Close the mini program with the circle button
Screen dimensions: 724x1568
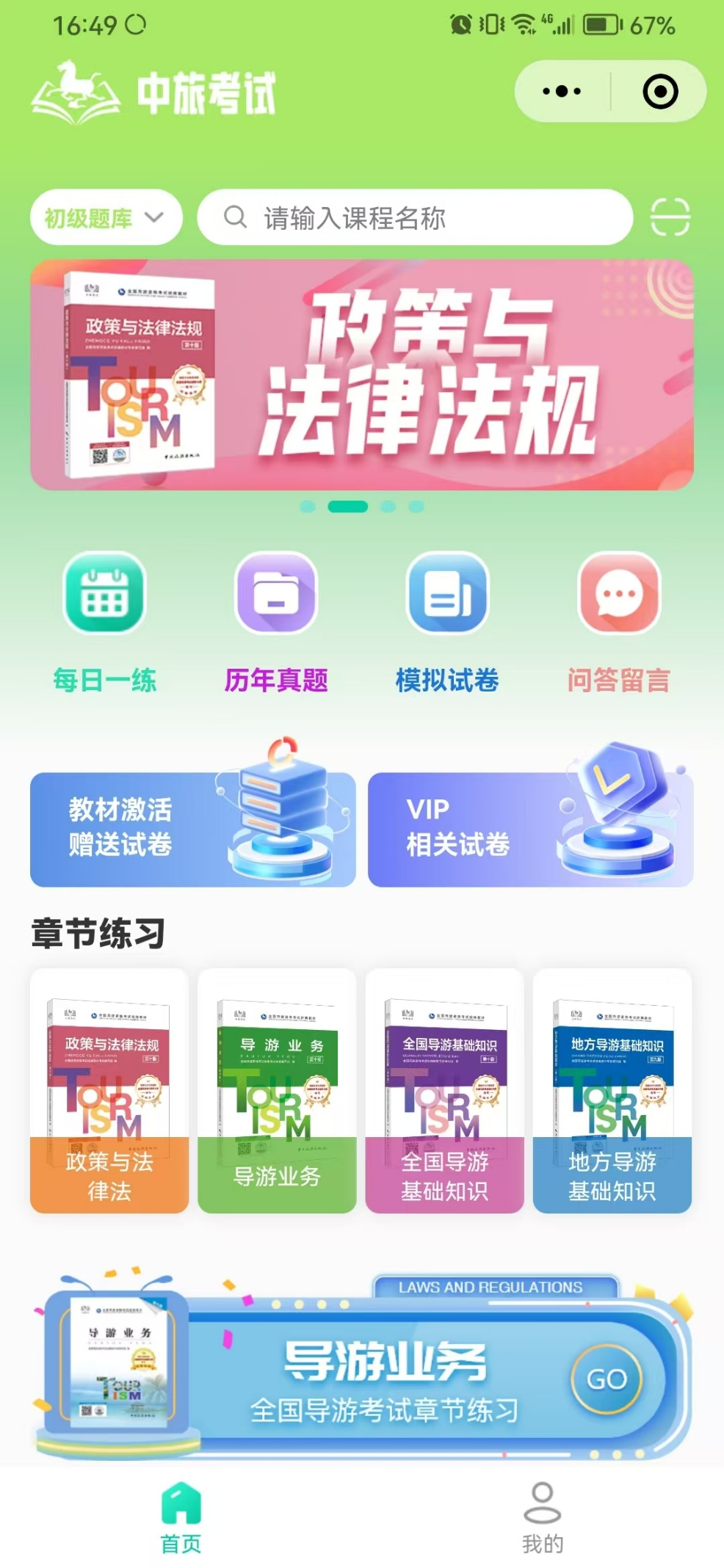coord(659,92)
